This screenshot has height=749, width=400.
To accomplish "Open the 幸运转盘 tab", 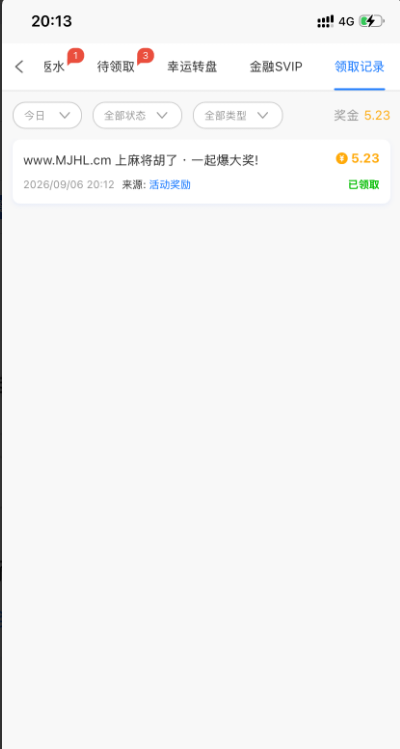I will (192, 67).
